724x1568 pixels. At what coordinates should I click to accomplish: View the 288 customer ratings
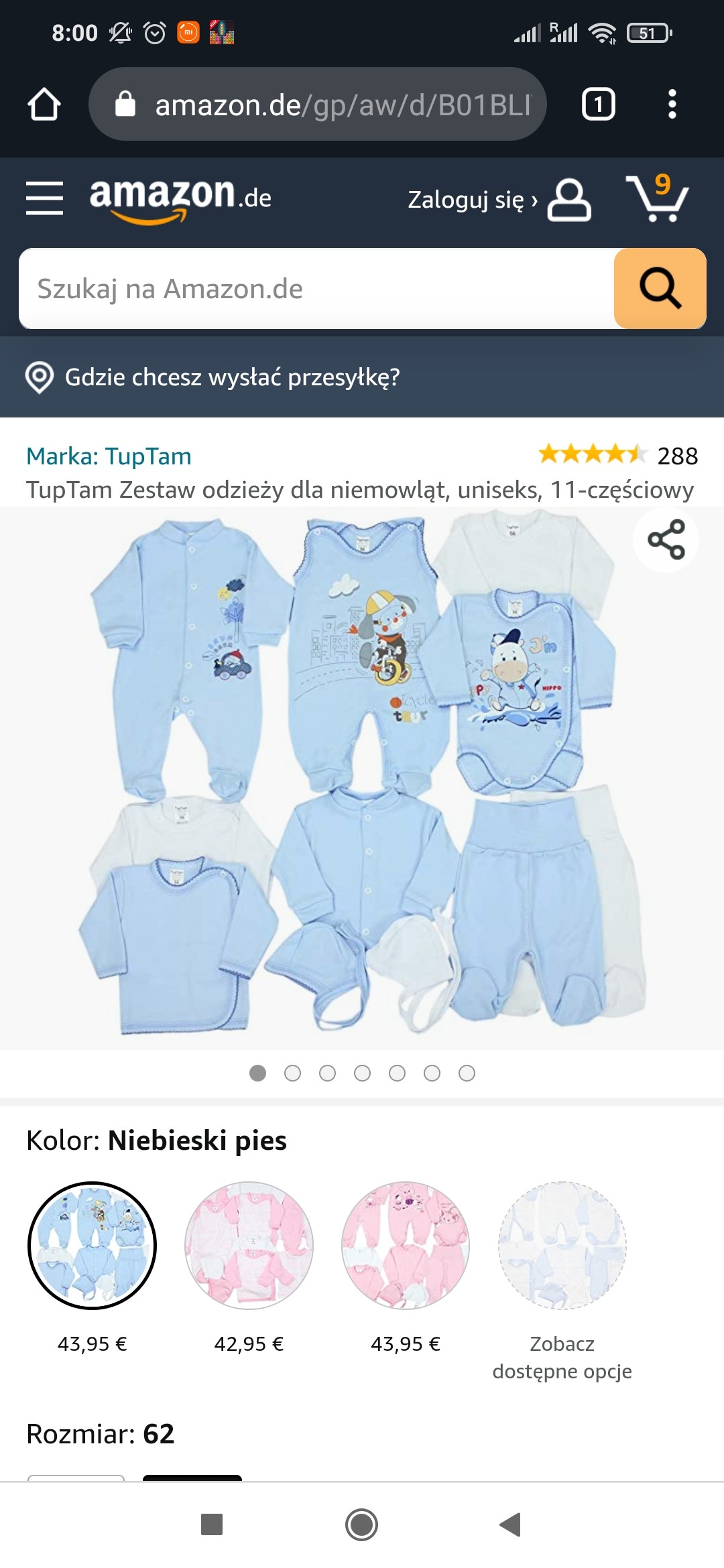pyautogui.click(x=617, y=456)
